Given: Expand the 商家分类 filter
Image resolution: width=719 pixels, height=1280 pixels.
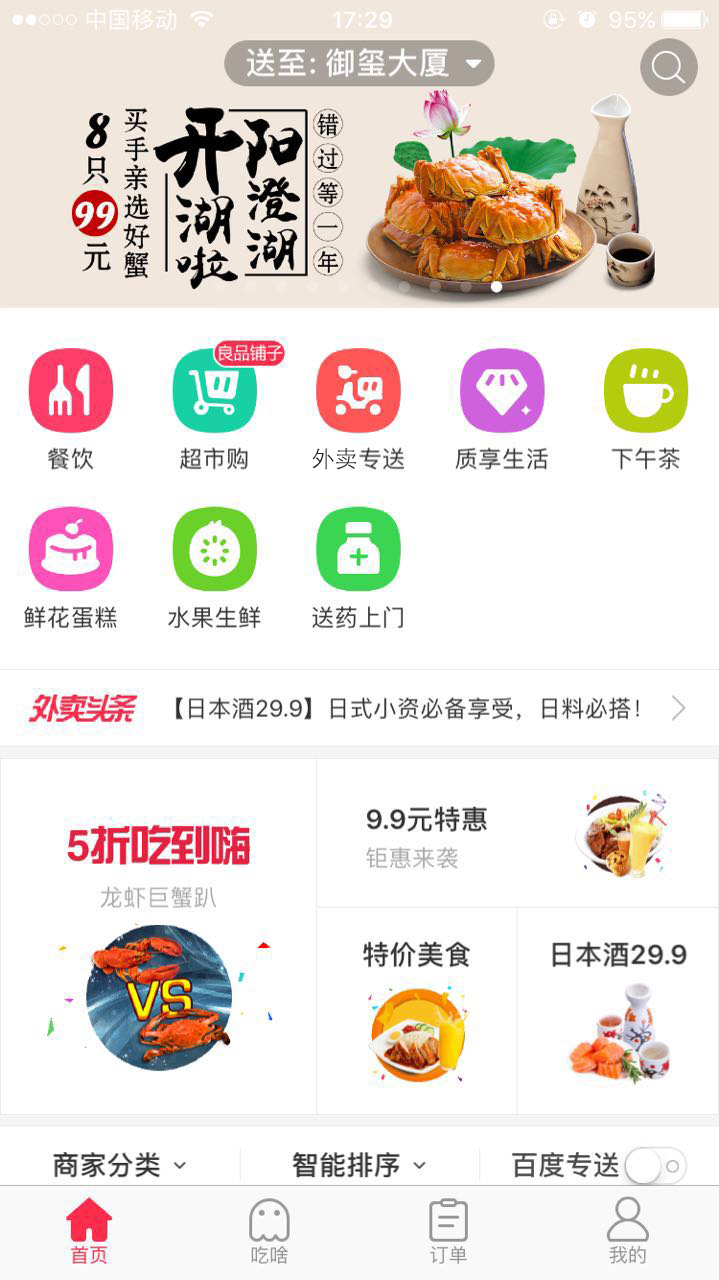Looking at the screenshot, I should [120, 1165].
